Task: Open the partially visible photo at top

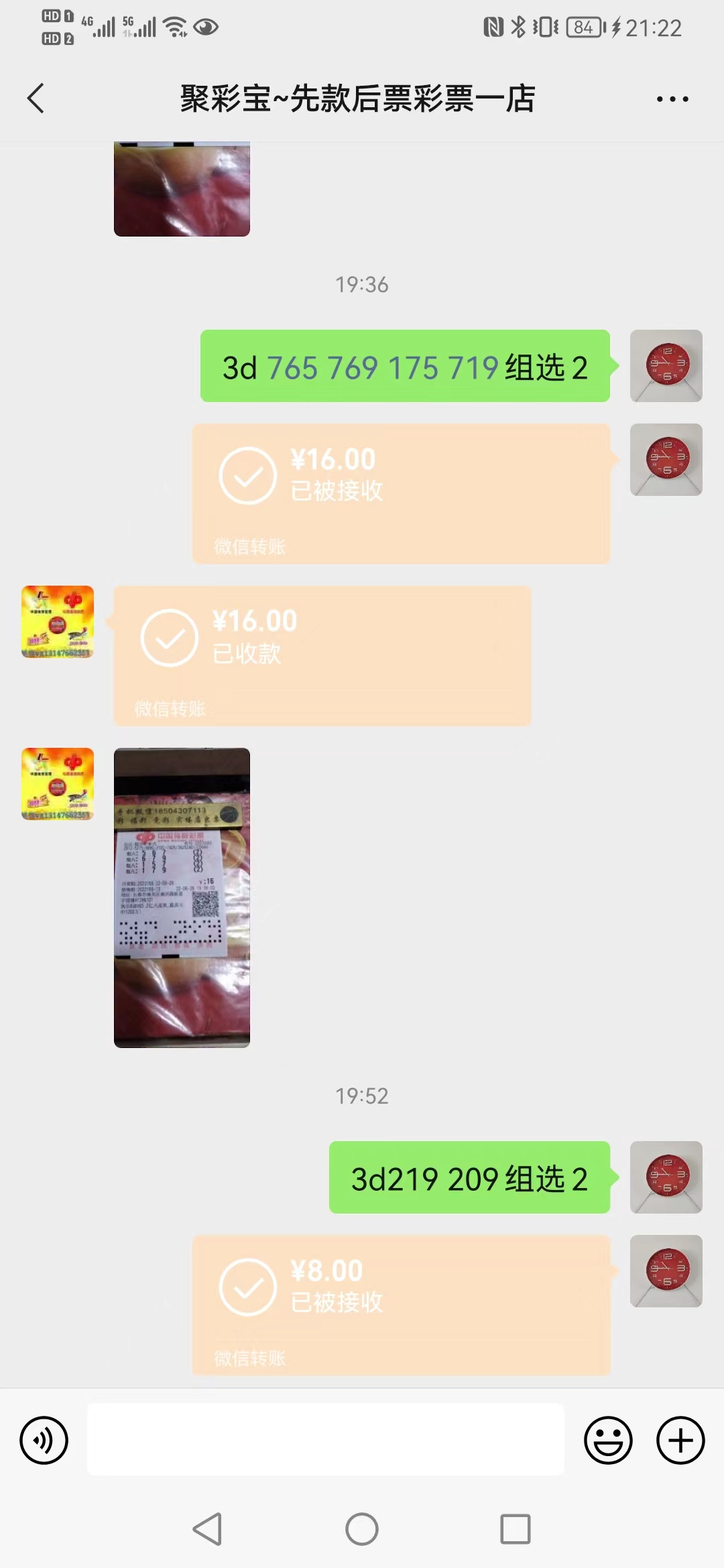Action: tap(182, 189)
